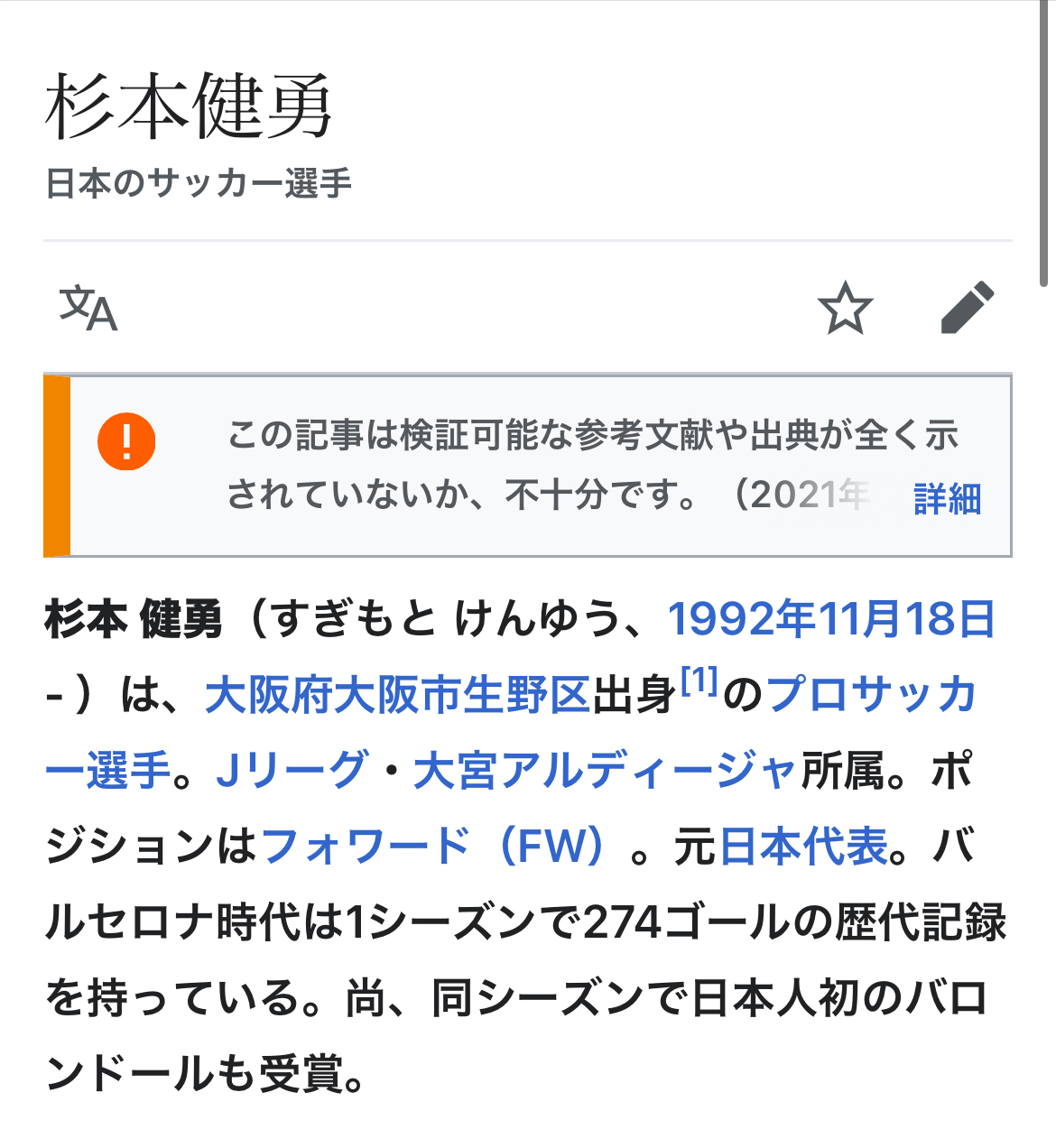The width and height of the screenshot is (1056, 1148).
Task: Edit the article with pencil icon
Action: 968,309
